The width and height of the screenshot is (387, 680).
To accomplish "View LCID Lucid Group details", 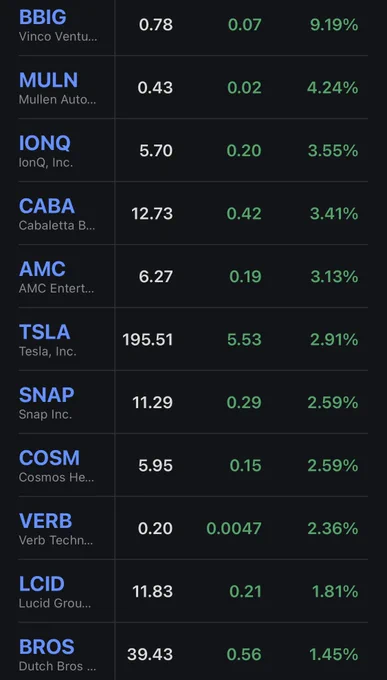I will (x=193, y=591).
